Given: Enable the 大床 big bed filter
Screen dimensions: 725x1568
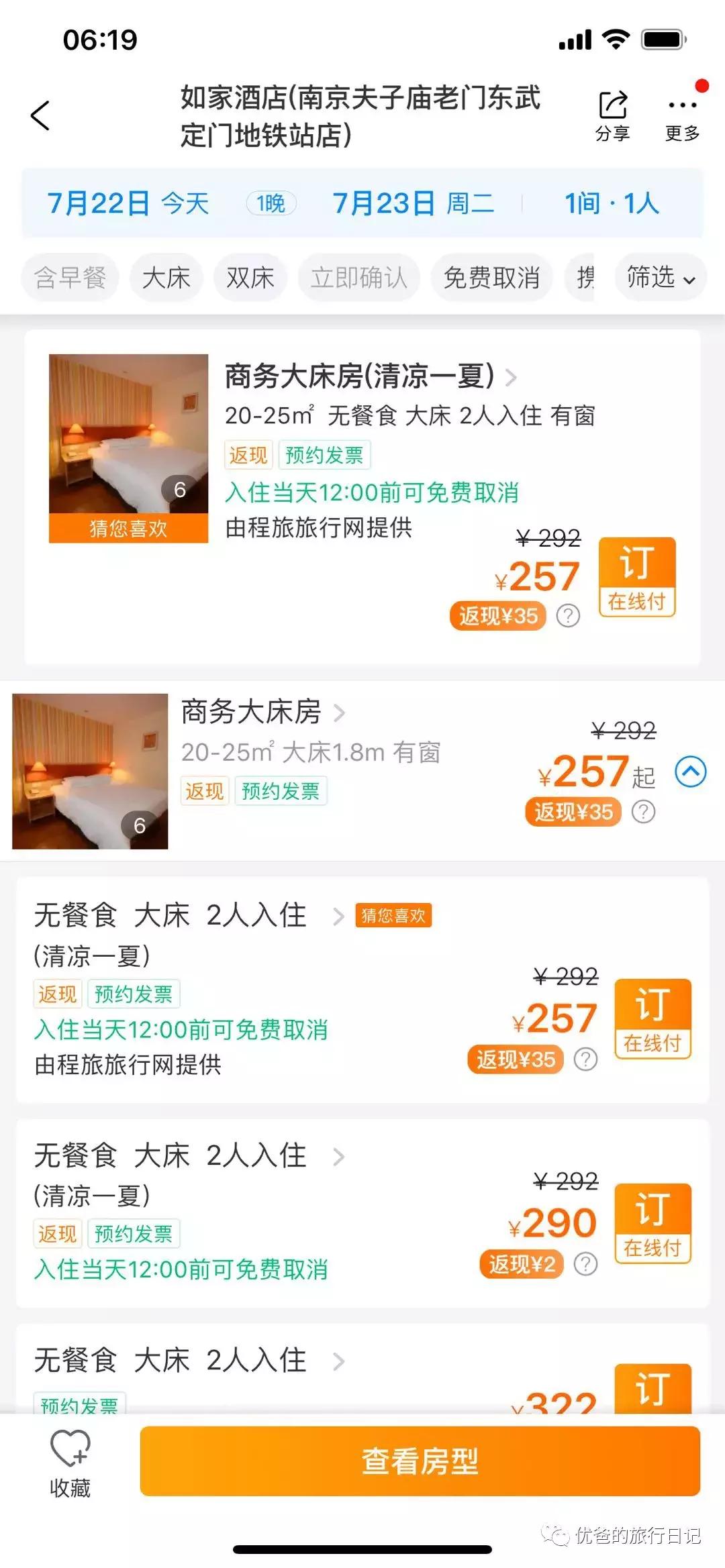Looking at the screenshot, I should (x=166, y=278).
